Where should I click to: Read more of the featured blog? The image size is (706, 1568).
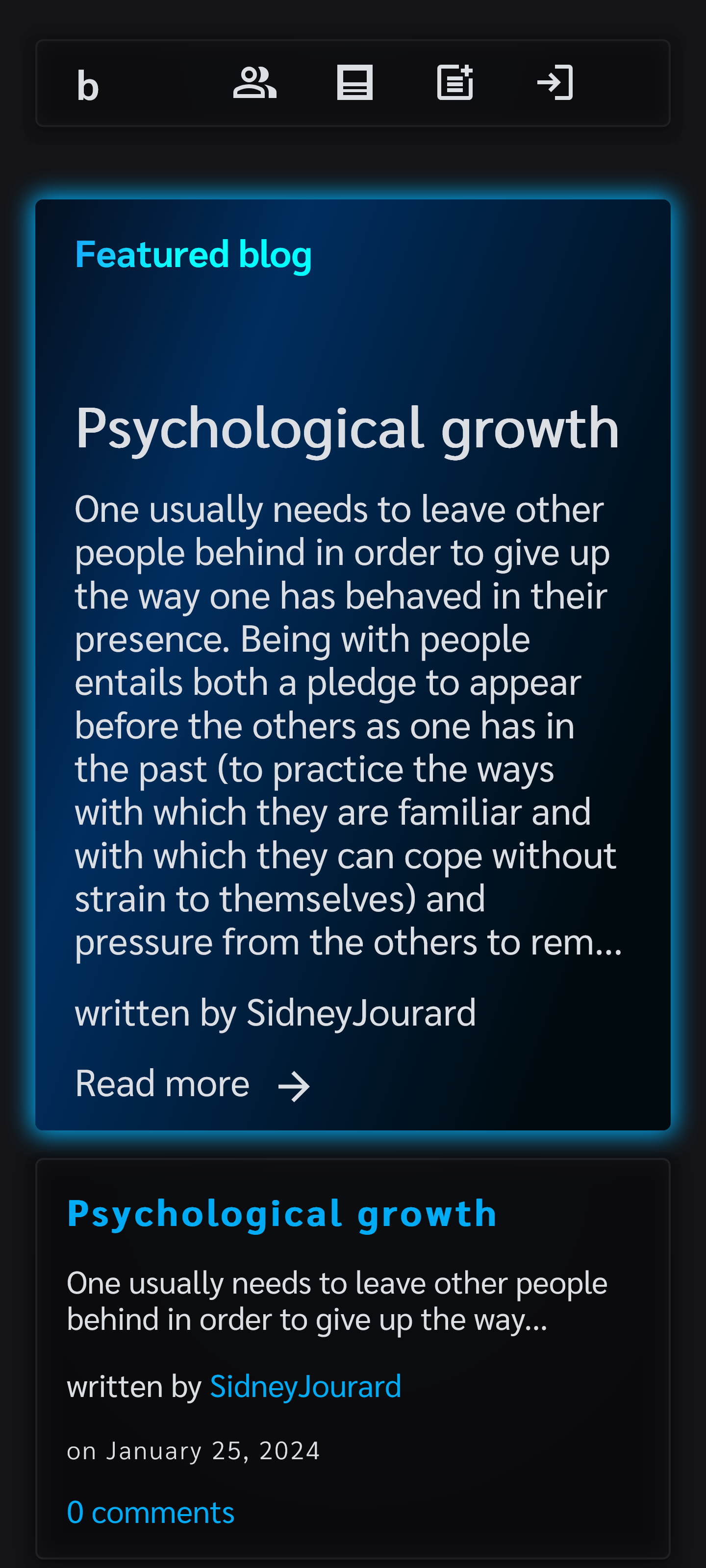(x=193, y=1085)
